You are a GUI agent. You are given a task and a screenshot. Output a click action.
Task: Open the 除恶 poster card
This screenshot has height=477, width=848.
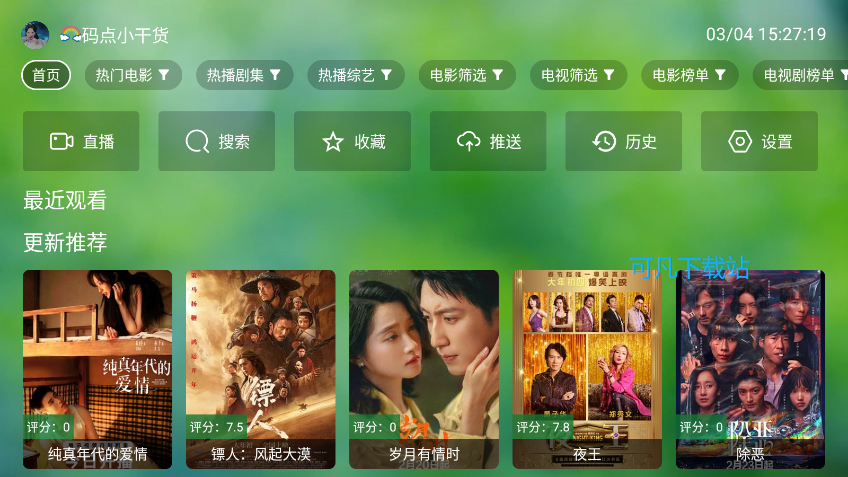tap(750, 369)
